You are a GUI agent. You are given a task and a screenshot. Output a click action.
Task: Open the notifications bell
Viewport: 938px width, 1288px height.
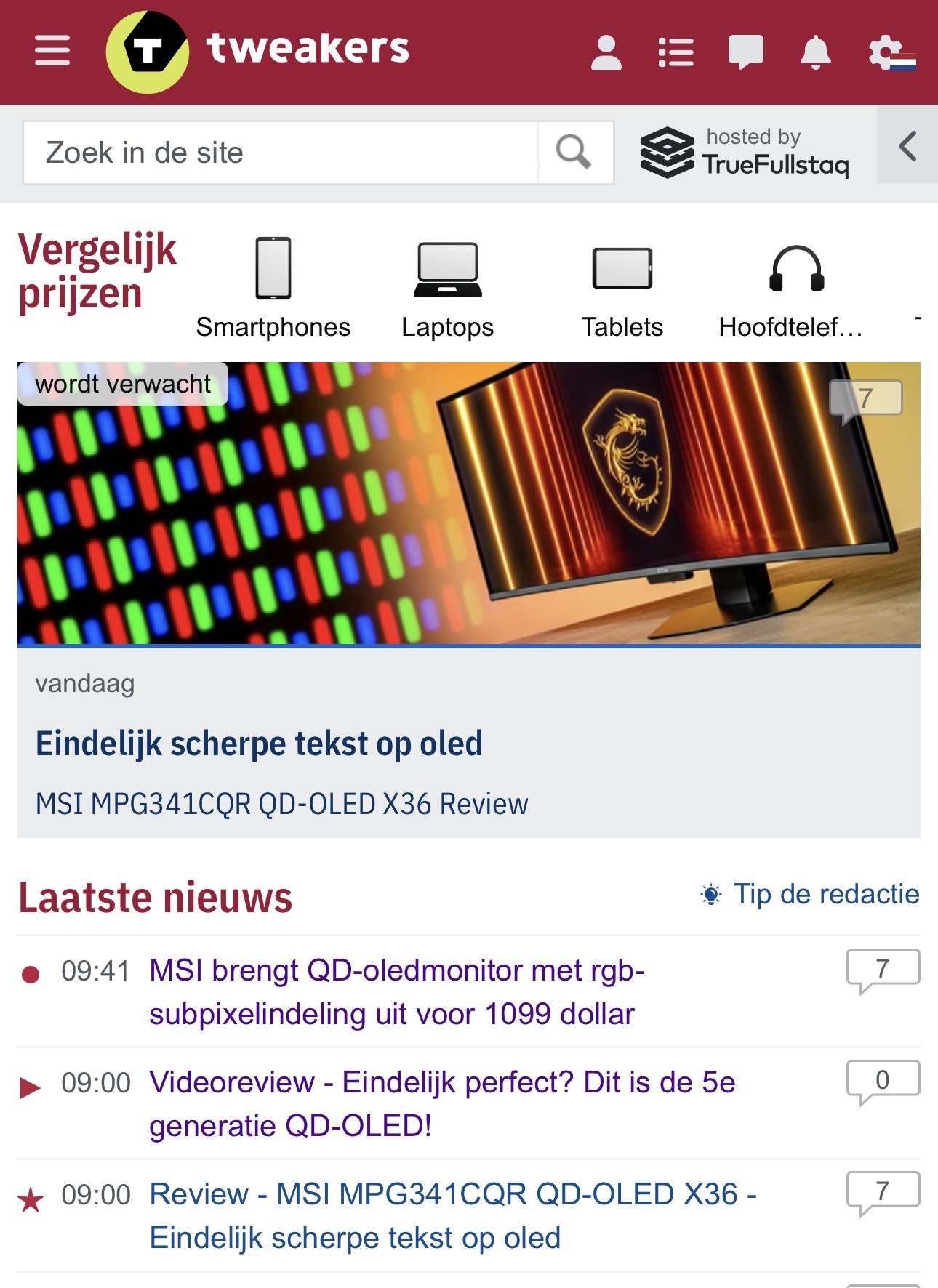[x=815, y=52]
